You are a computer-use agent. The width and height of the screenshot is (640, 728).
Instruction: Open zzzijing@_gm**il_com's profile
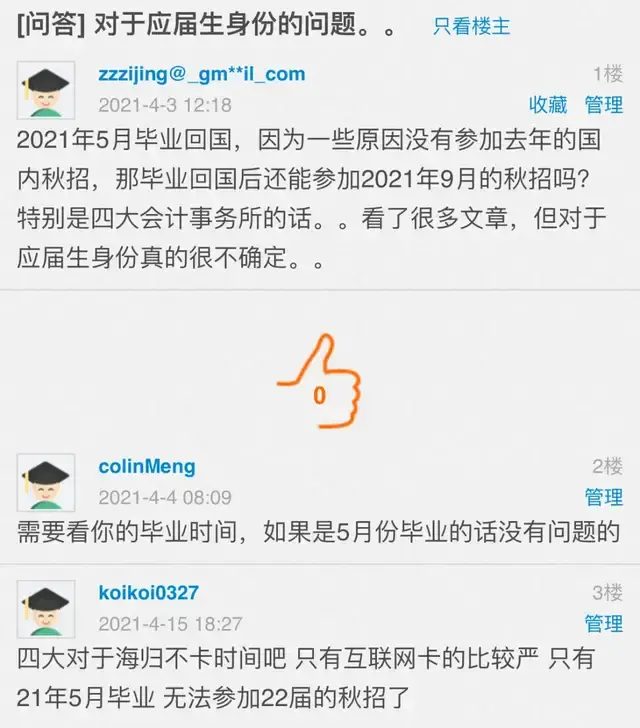pos(201,74)
